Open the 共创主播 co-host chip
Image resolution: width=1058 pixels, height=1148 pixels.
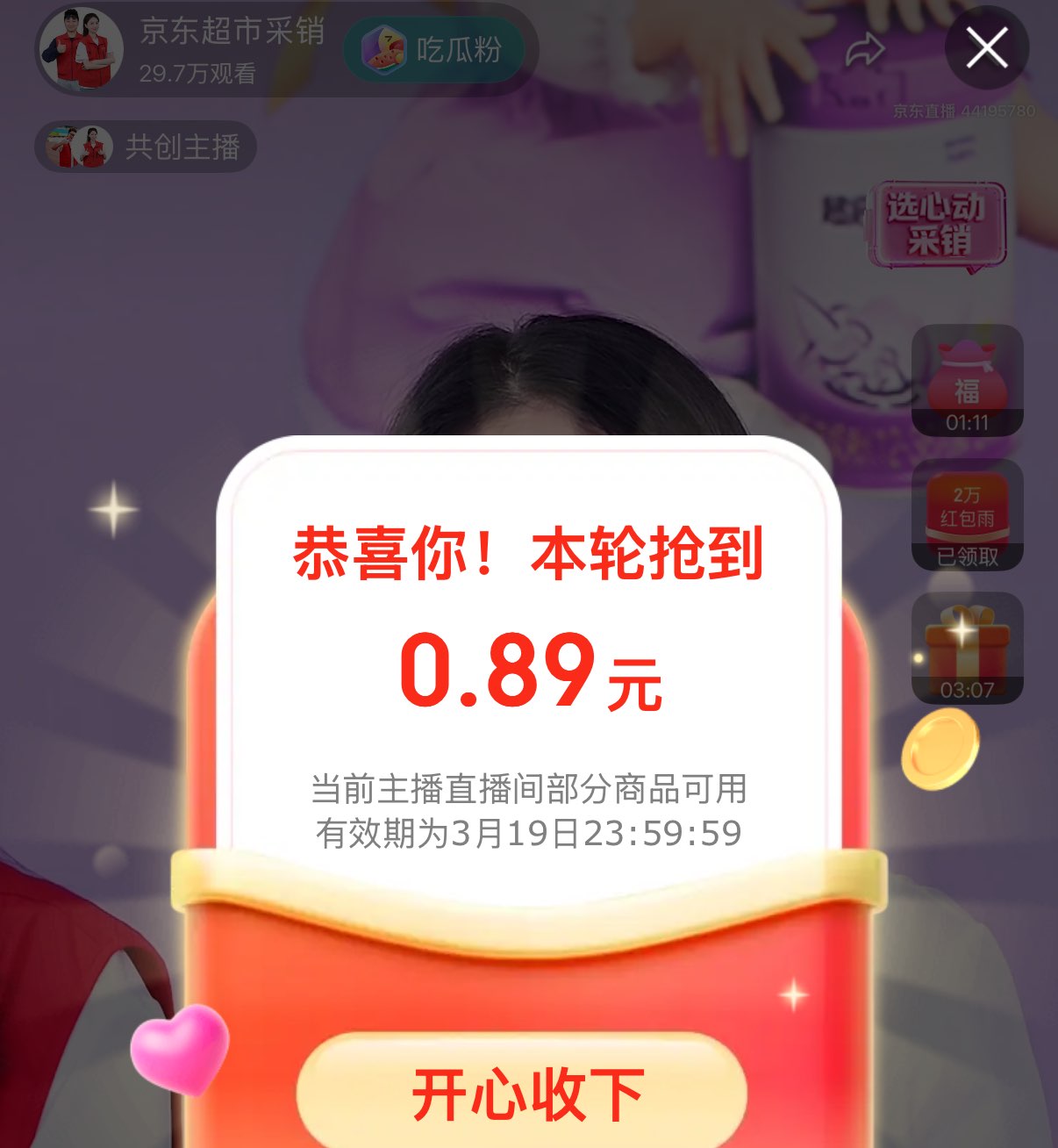tap(146, 147)
